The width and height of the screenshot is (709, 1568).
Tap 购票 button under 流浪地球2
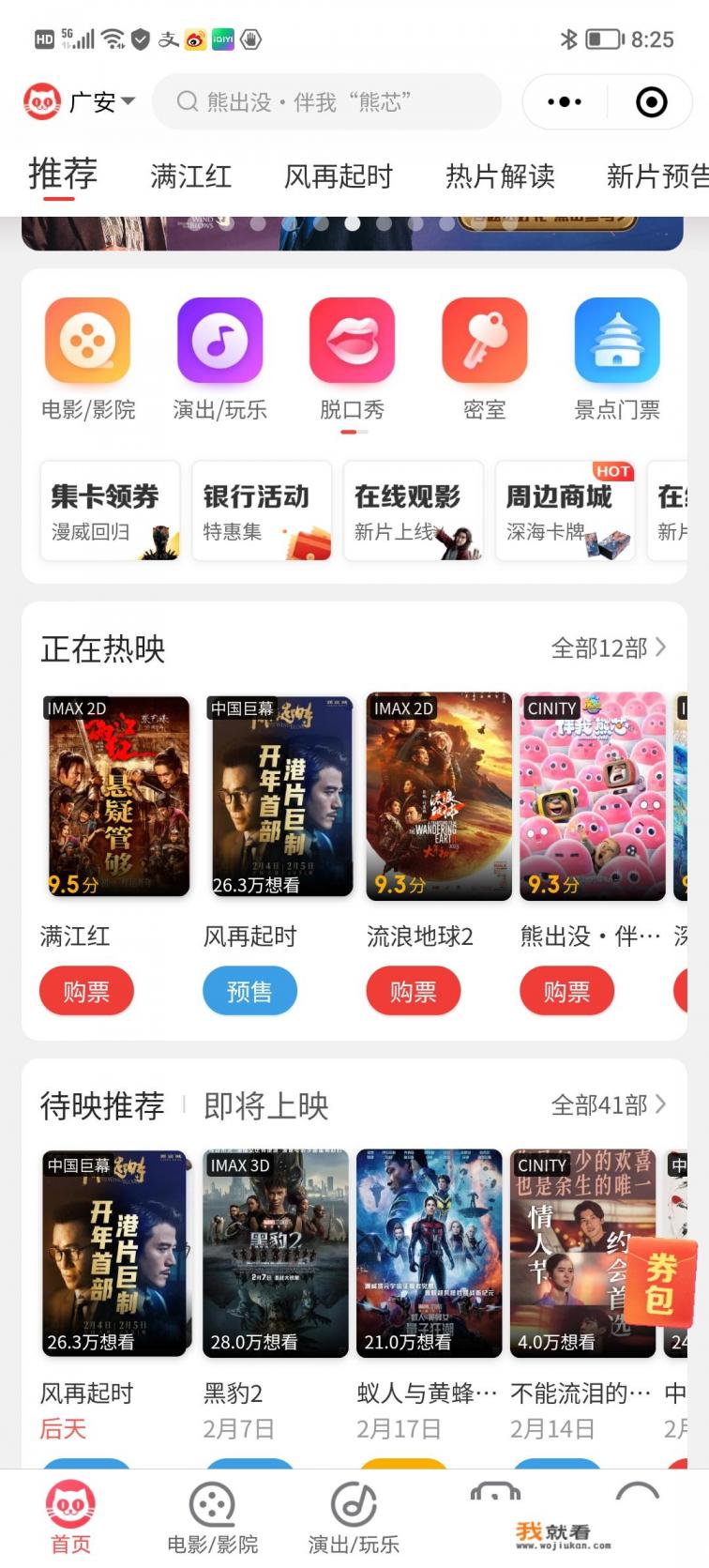pyautogui.click(x=414, y=991)
